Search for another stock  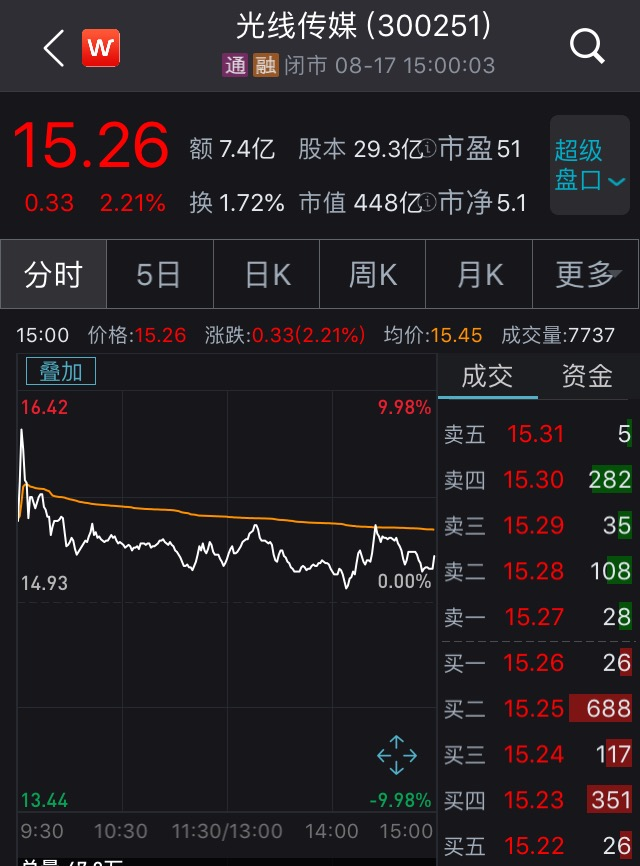tap(586, 46)
